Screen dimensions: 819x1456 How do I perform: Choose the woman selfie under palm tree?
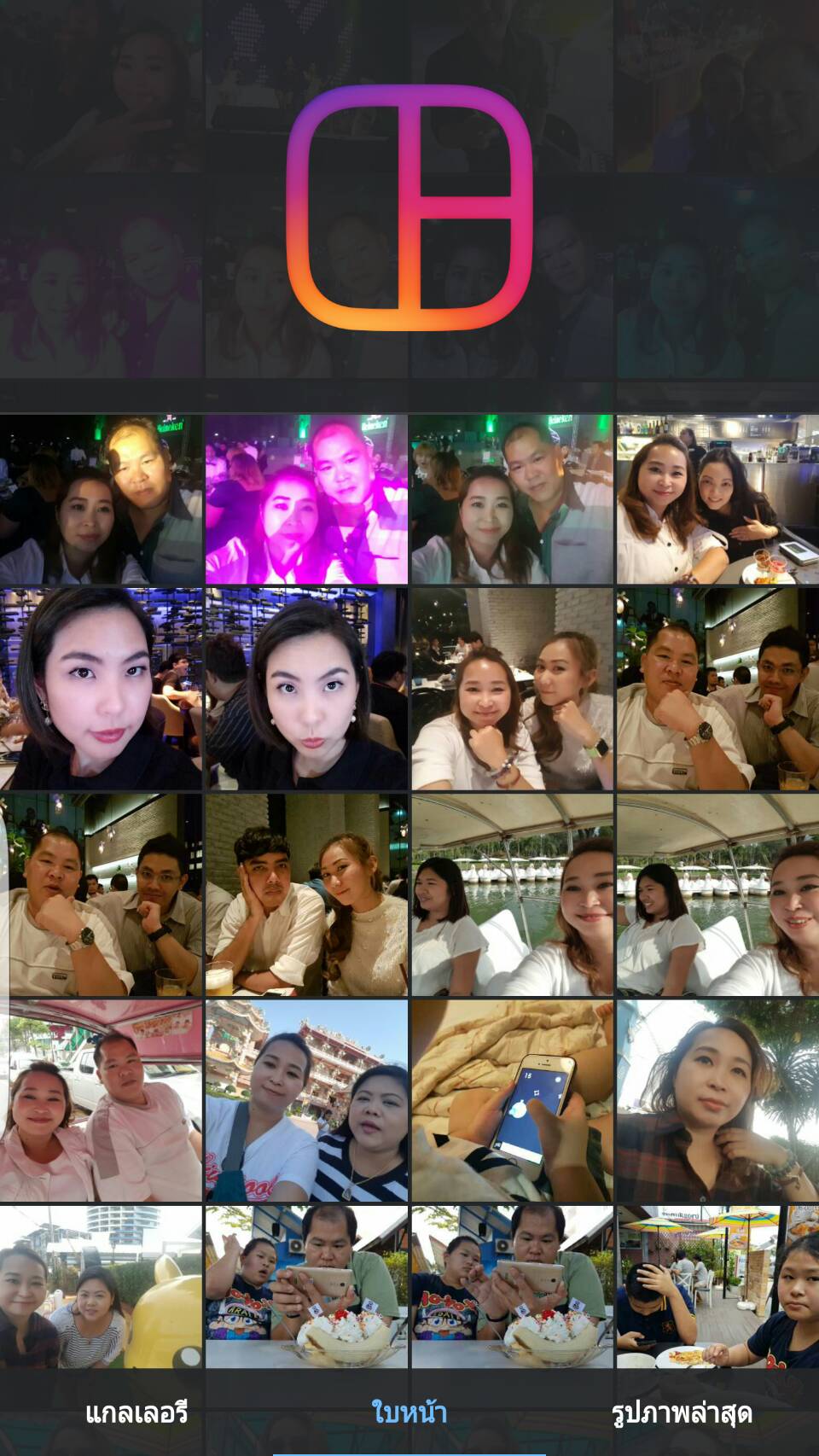click(717, 1101)
